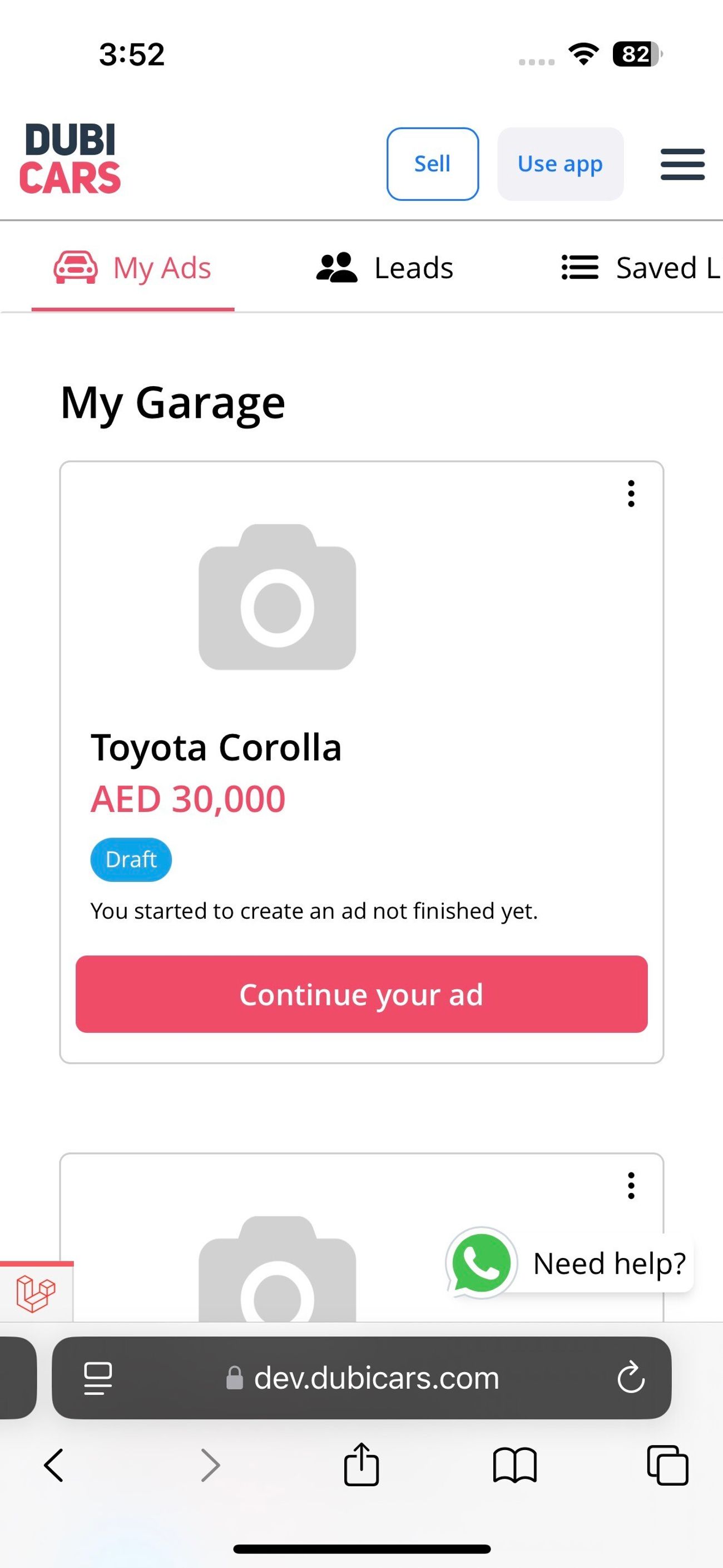
Task: Open Safari bookmarks
Action: 514,1465
